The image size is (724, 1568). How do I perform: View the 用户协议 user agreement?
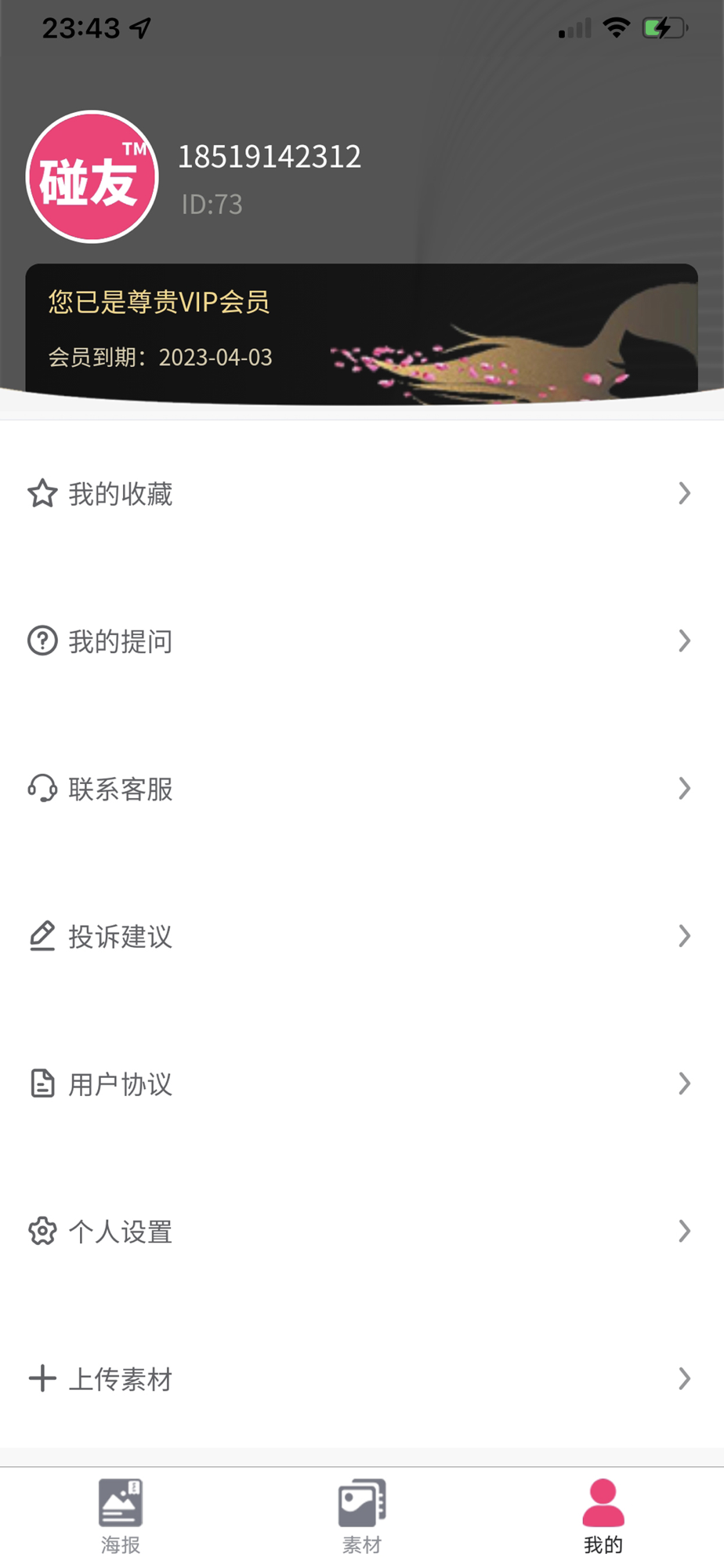coord(362,1083)
